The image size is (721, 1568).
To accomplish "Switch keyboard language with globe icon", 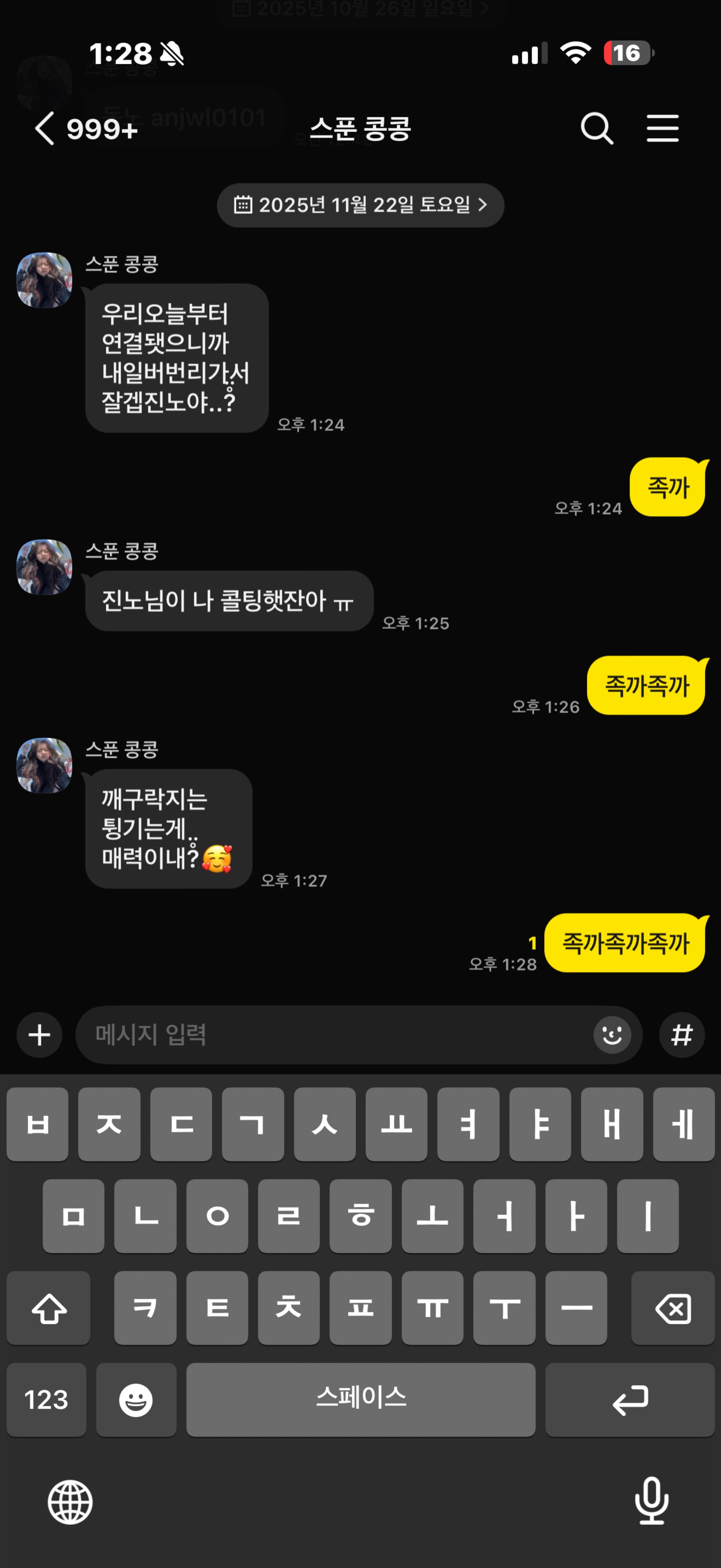I will [70, 1502].
